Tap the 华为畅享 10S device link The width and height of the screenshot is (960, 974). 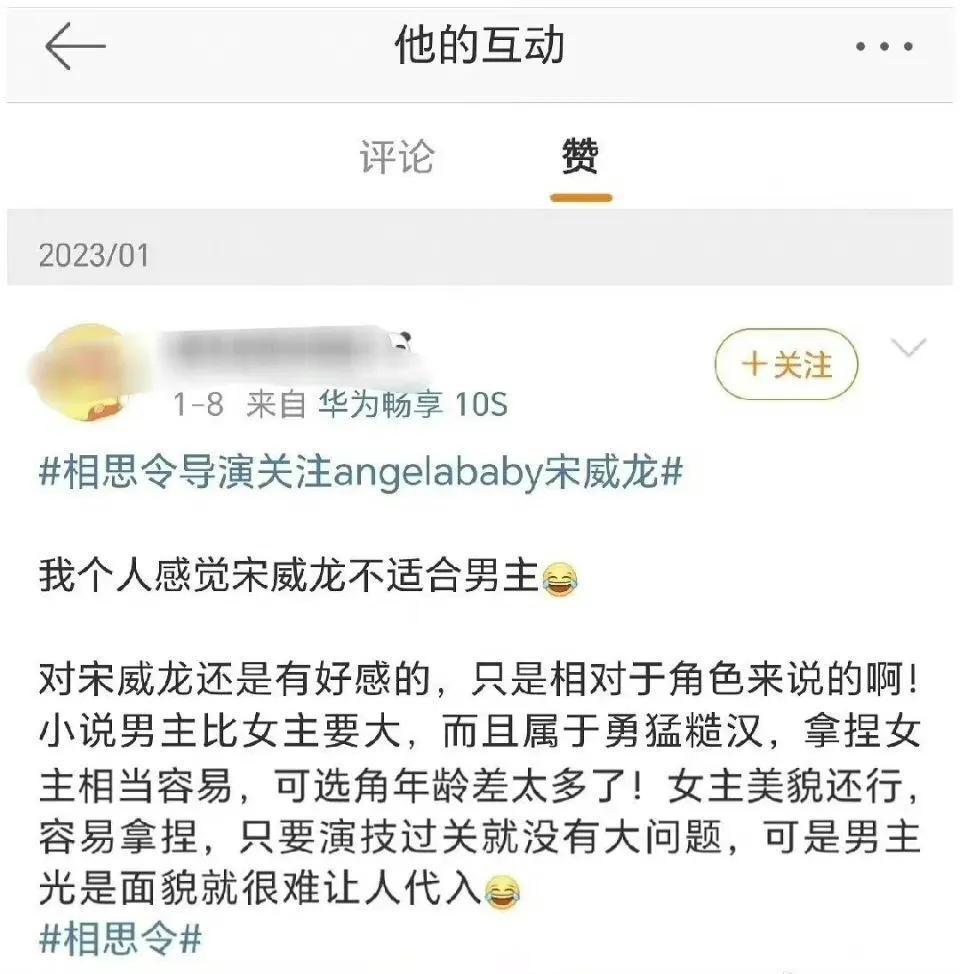(413, 405)
